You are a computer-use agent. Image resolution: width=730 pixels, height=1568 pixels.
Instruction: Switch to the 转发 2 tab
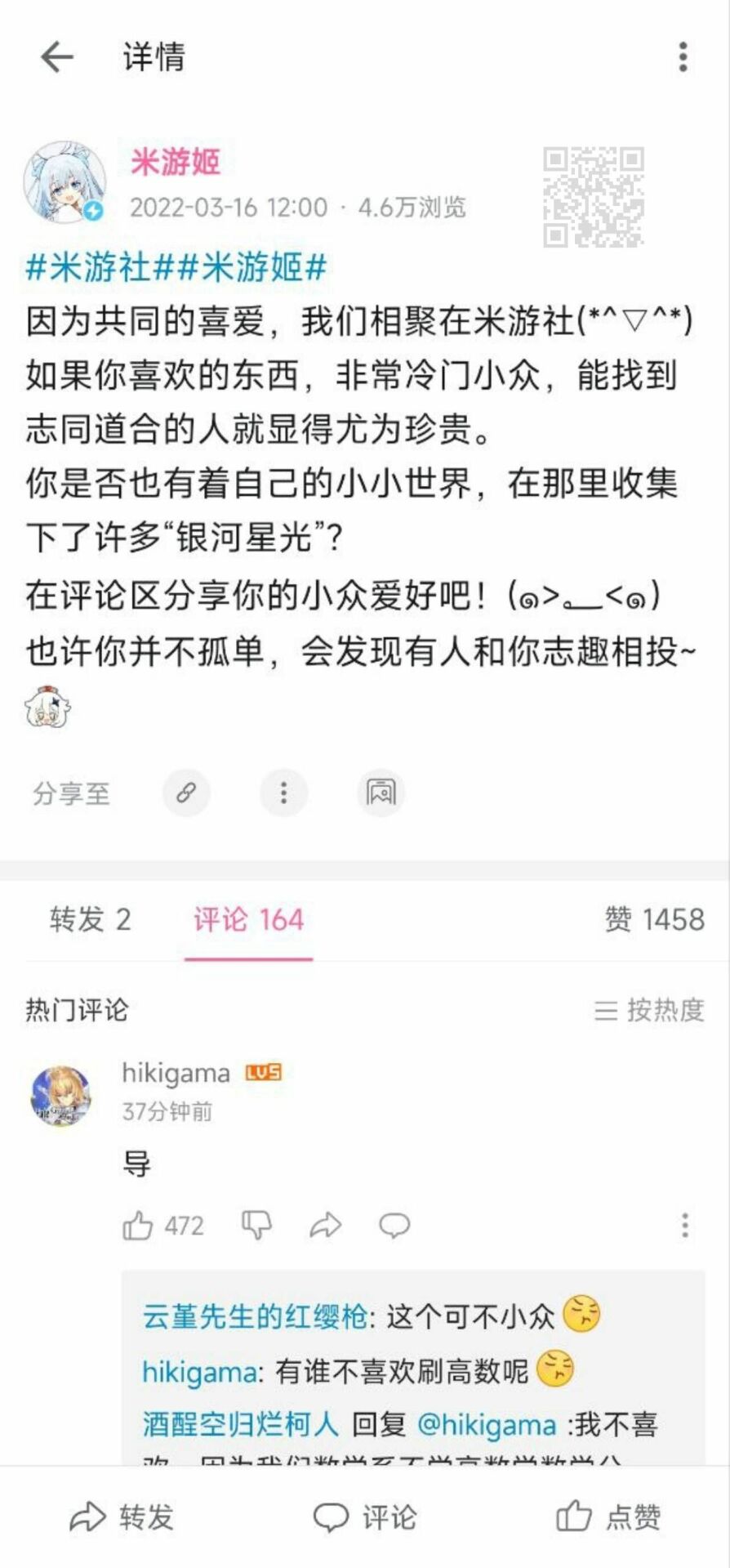90,919
